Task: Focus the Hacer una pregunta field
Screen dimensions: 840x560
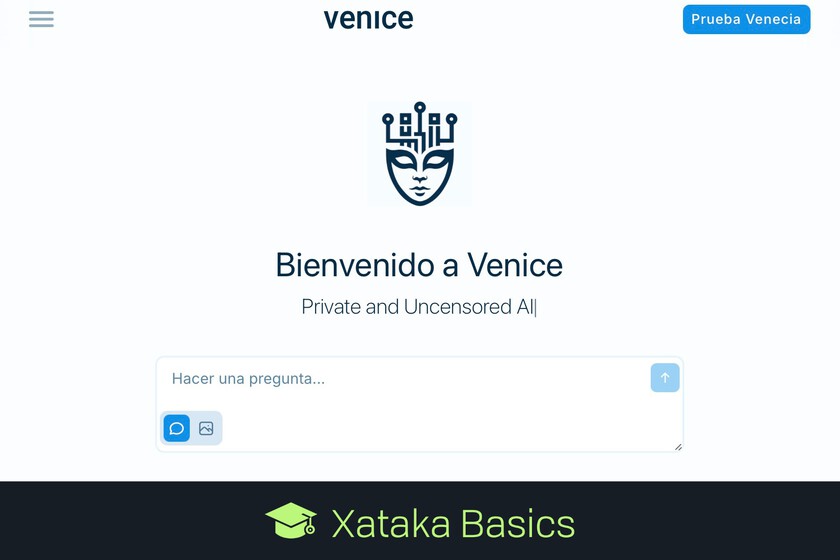Action: click(x=400, y=379)
